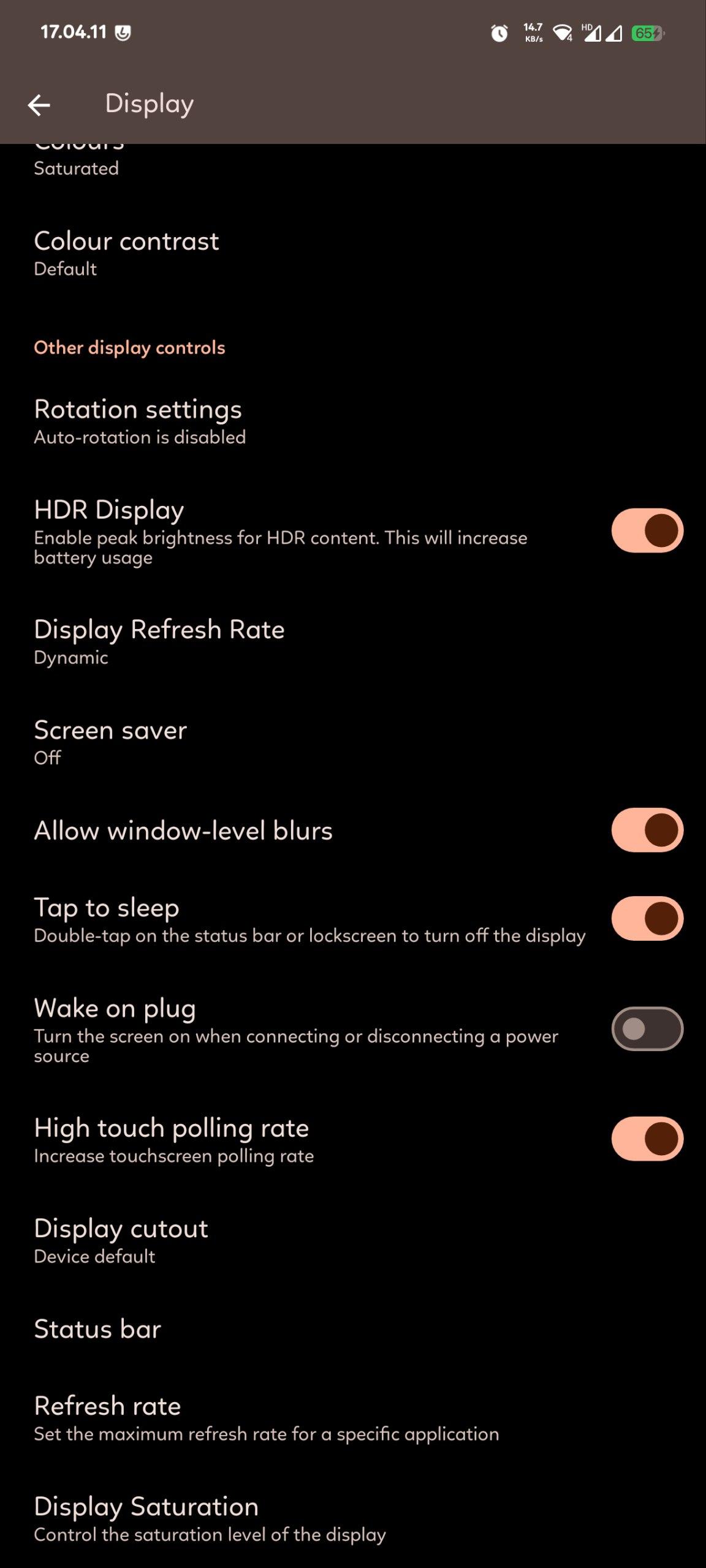The image size is (706, 1568).
Task: Turn off Tap to sleep
Action: pyautogui.click(x=647, y=918)
